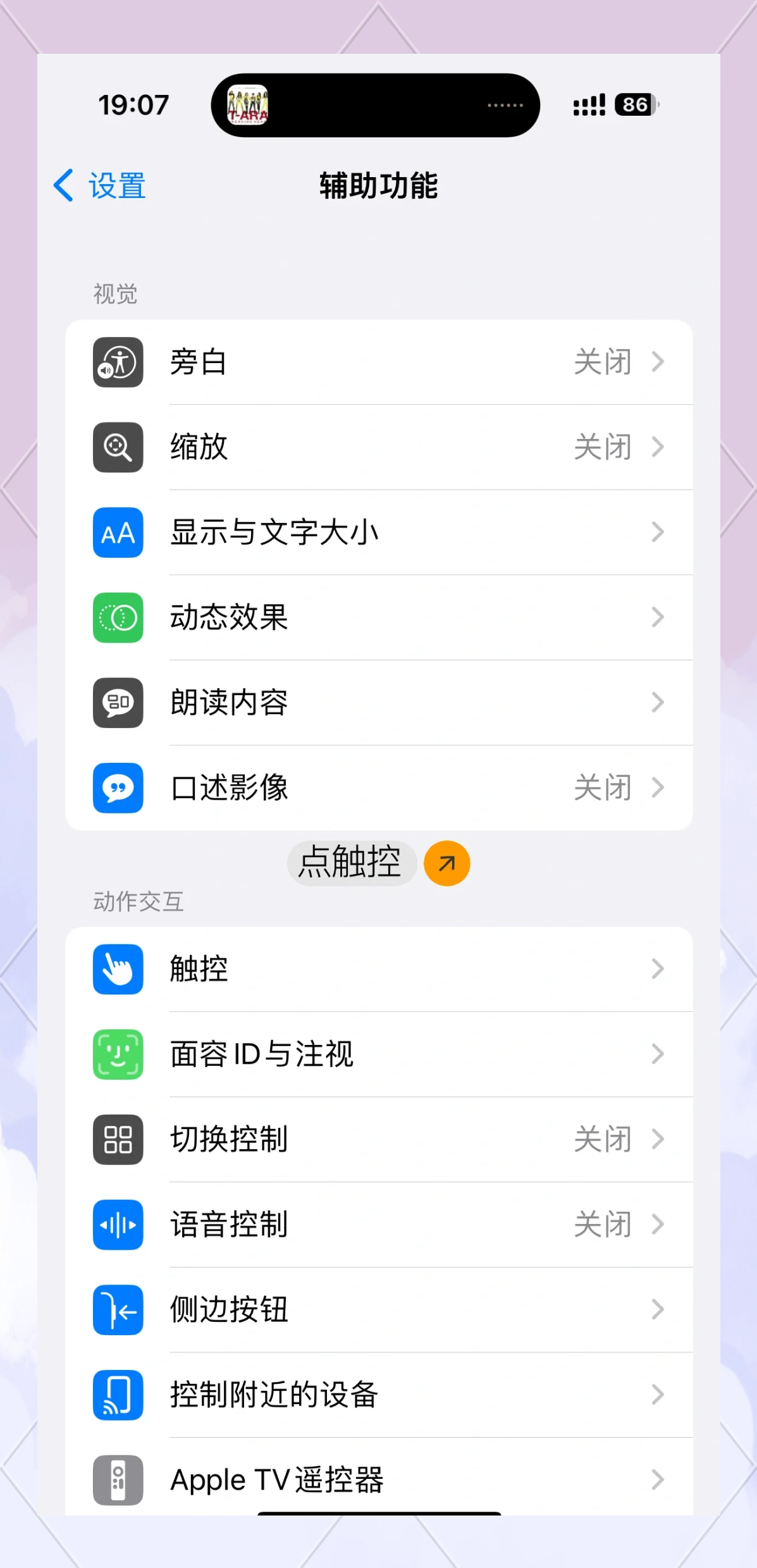
Task: Tap the orange 点触控 share arrow button
Action: [446, 863]
